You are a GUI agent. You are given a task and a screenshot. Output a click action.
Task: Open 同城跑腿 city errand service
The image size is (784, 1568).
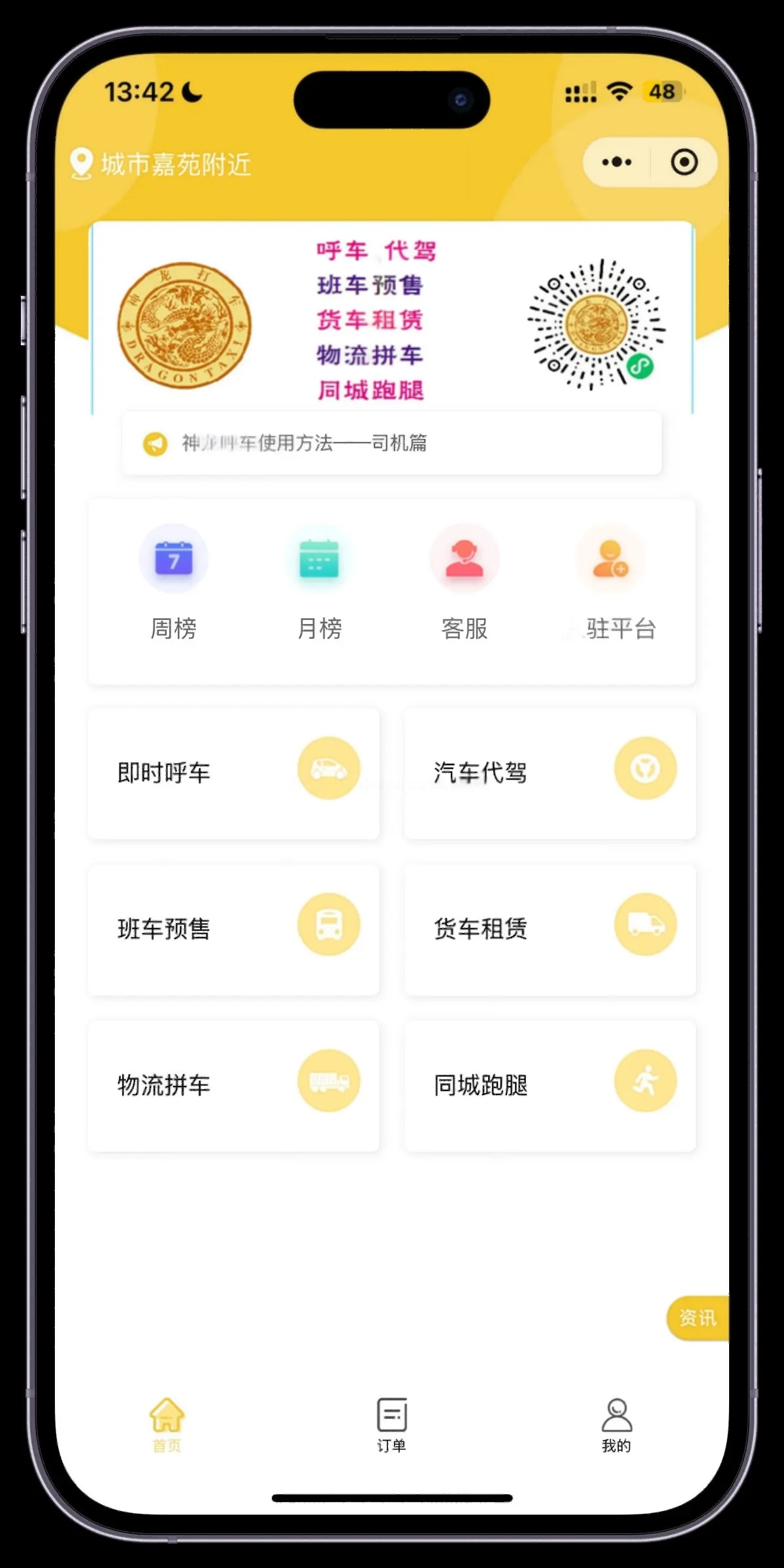pyautogui.click(x=550, y=1085)
